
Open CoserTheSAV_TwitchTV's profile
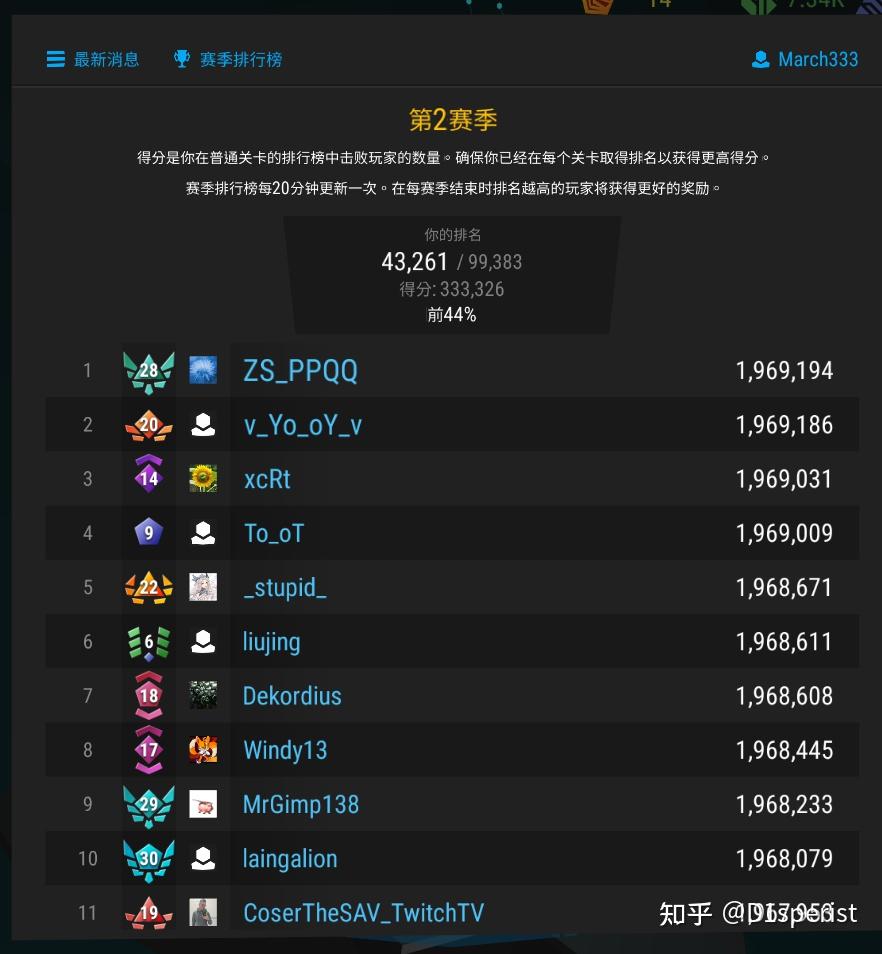click(363, 912)
